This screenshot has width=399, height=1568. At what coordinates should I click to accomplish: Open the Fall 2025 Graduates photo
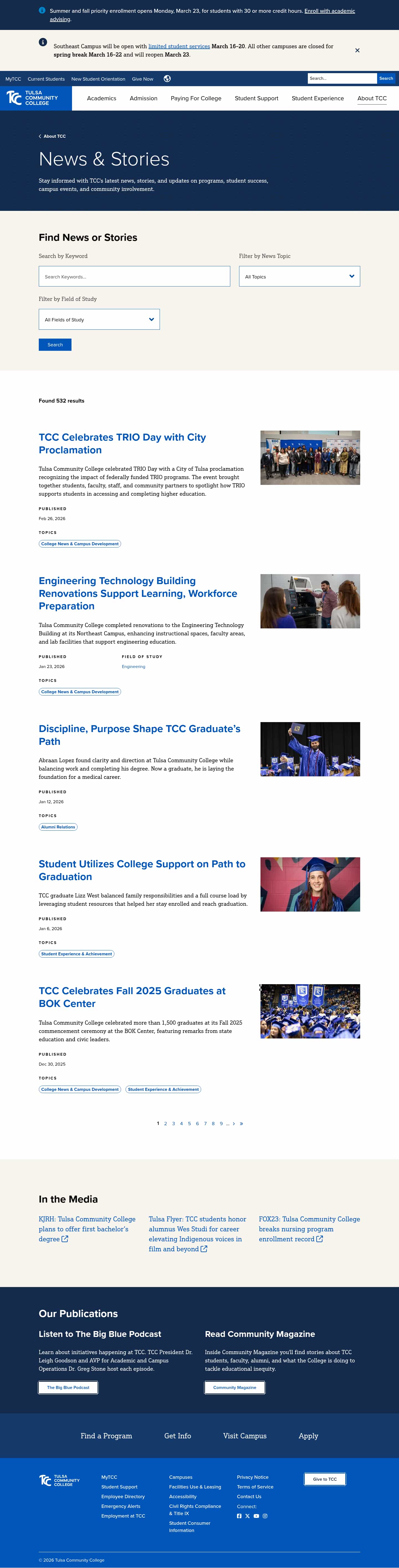[x=310, y=1011]
